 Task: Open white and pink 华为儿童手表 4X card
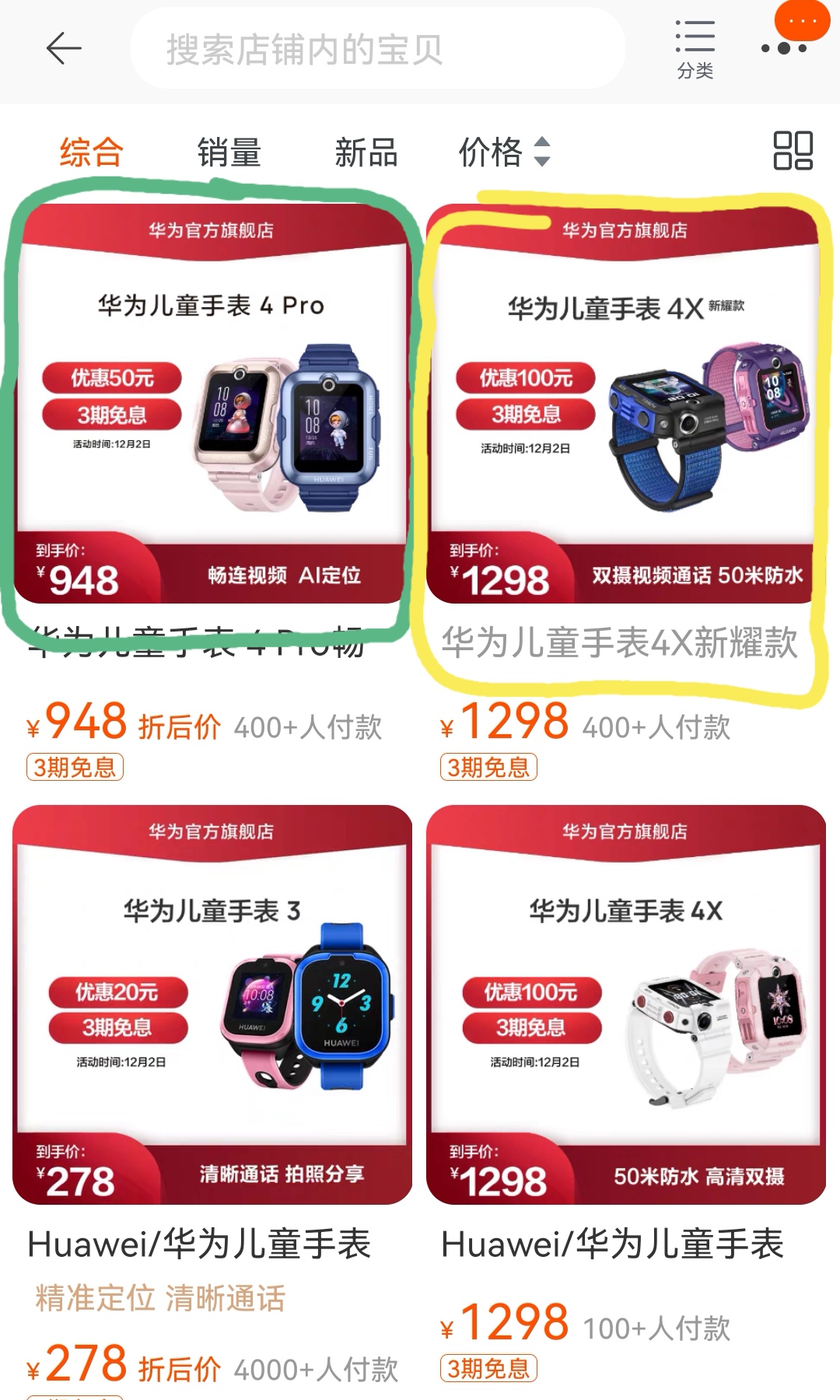click(625, 1005)
